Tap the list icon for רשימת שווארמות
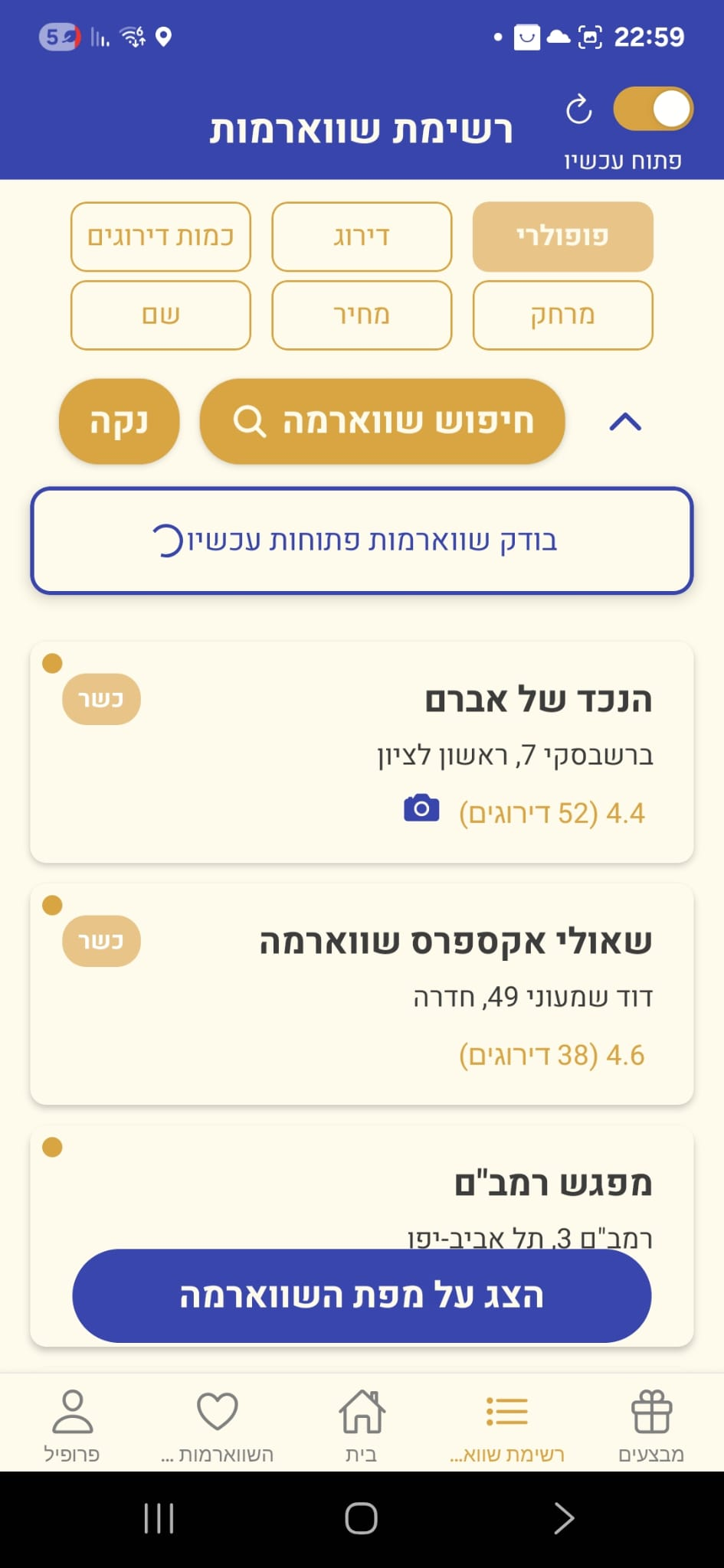Viewport: 724px width, 1568px height. tap(507, 1411)
